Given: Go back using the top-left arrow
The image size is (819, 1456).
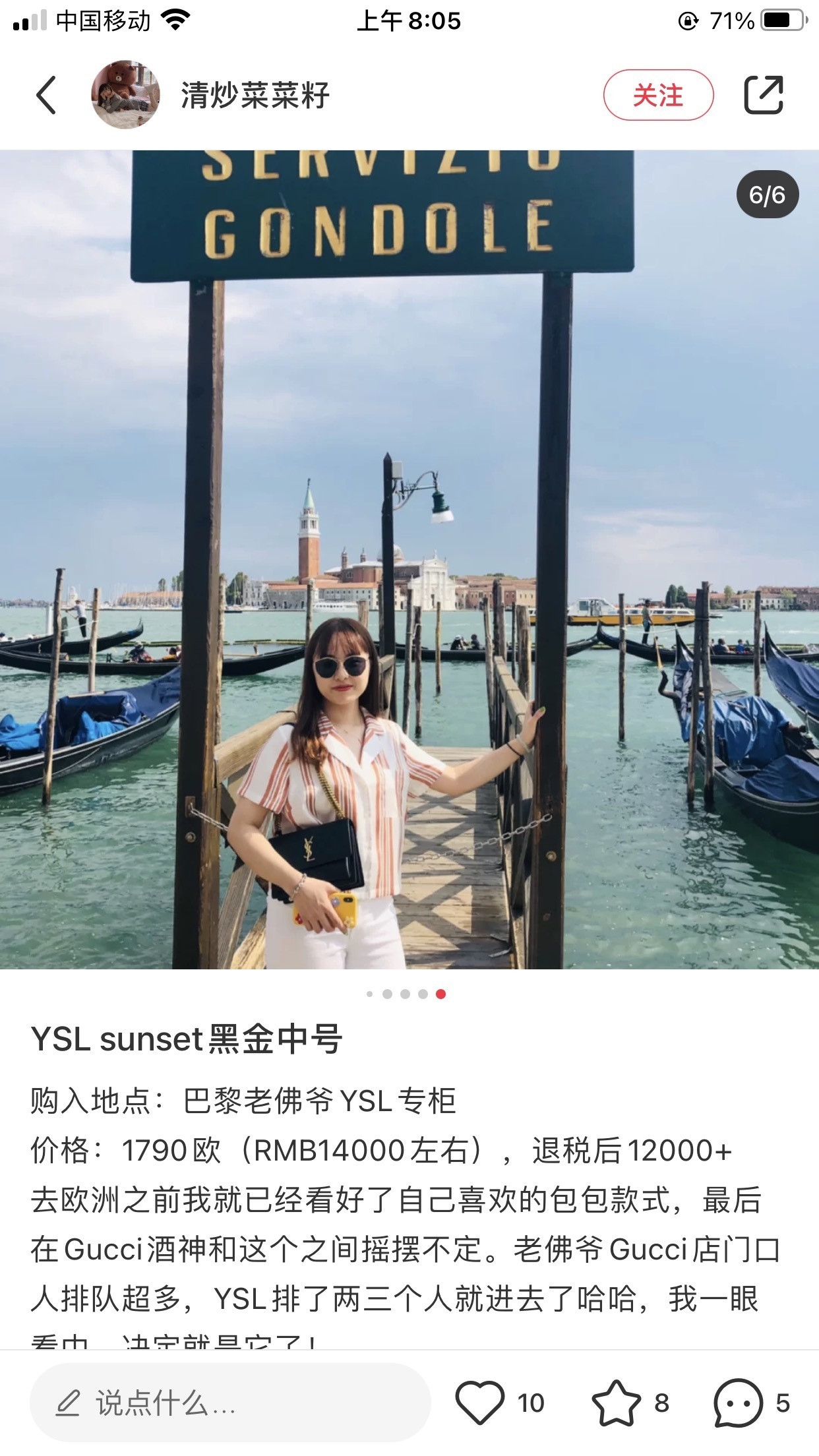Looking at the screenshot, I should 46,95.
